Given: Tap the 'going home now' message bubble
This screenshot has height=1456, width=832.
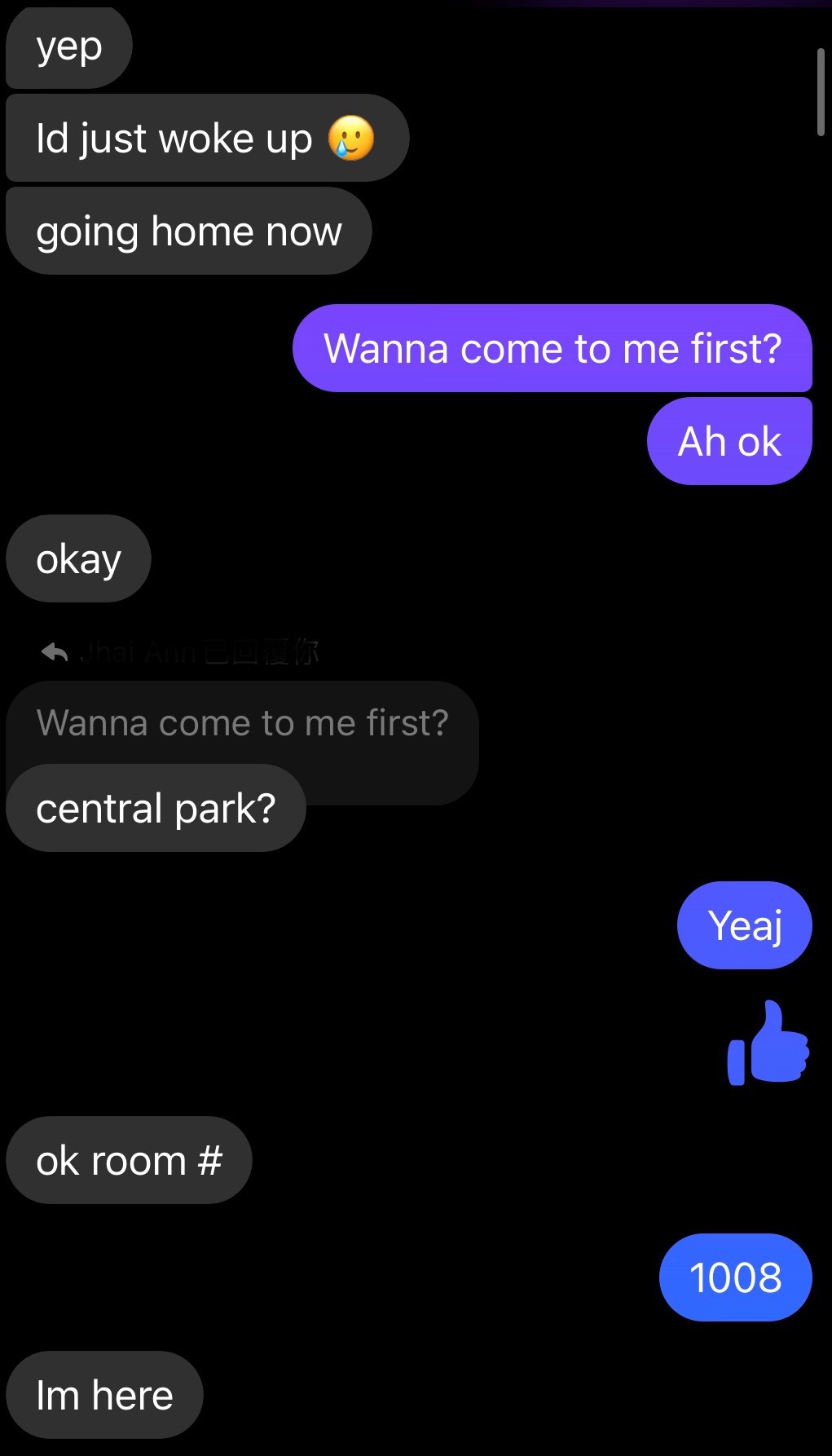Looking at the screenshot, I should pos(189,231).
